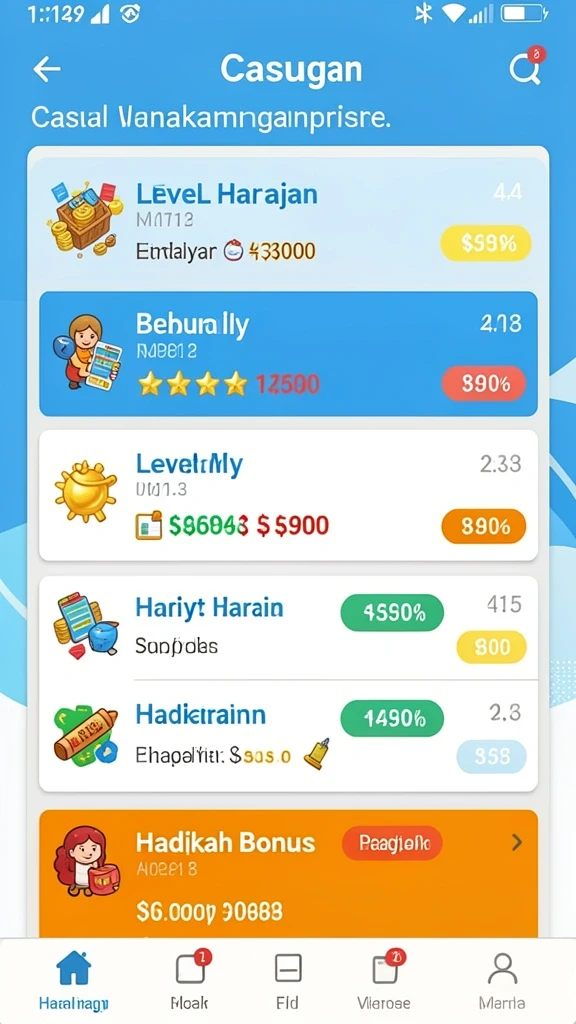The width and height of the screenshot is (576, 1024).
Task: Tap the yellow 800 button on Hariyt Harain
Action: tap(491, 647)
